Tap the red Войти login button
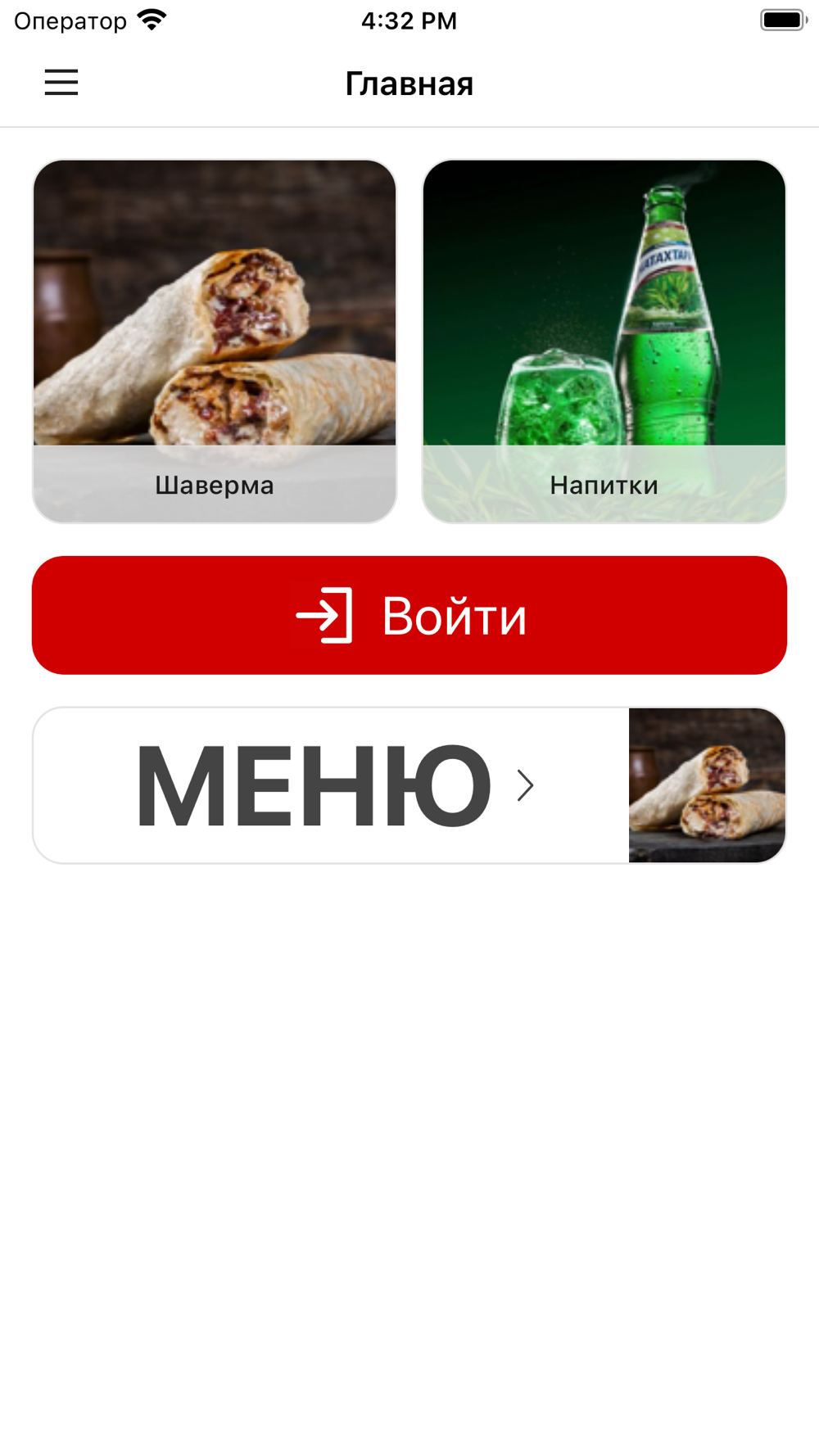 409,616
